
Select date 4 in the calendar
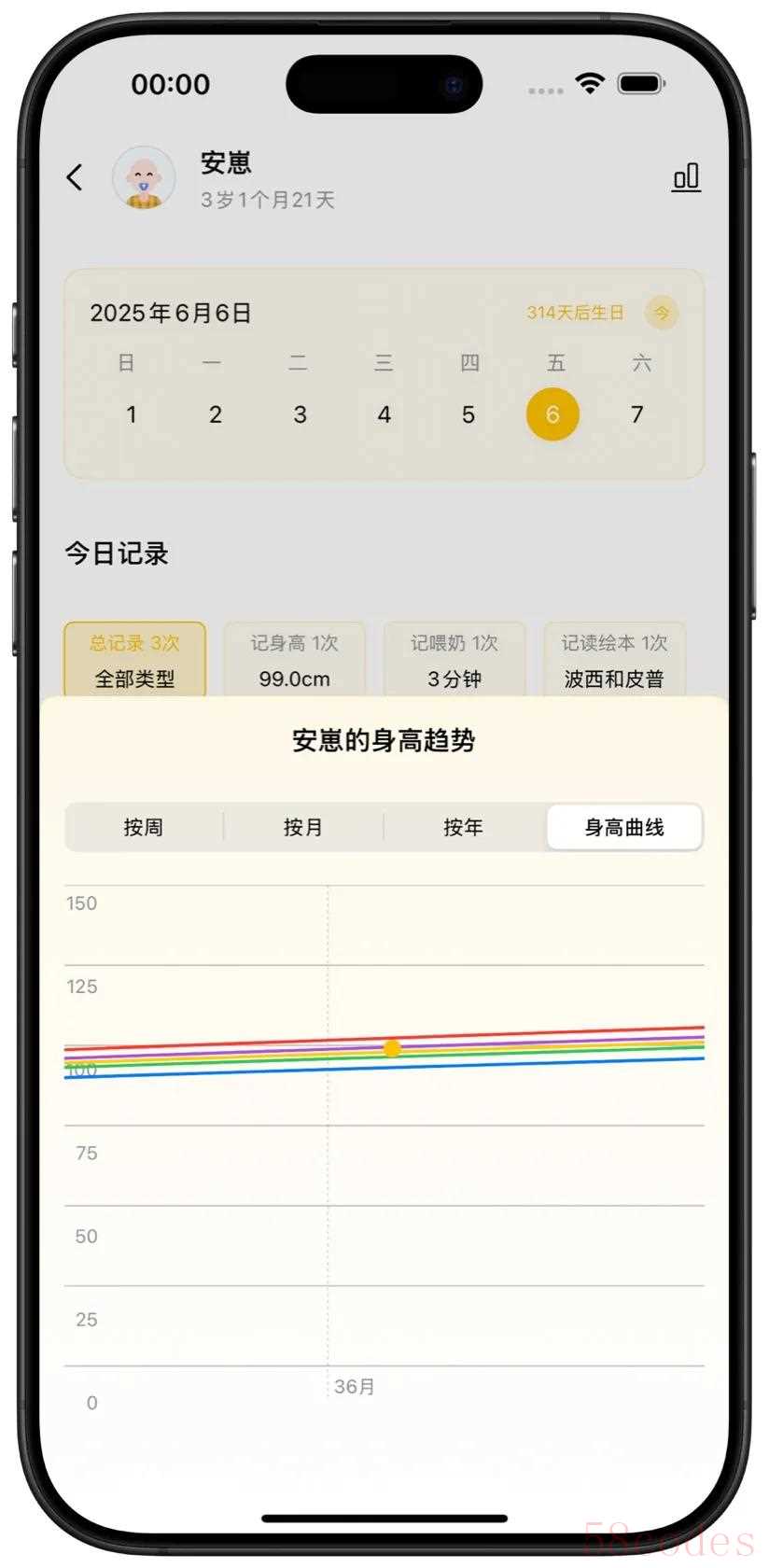click(x=384, y=414)
